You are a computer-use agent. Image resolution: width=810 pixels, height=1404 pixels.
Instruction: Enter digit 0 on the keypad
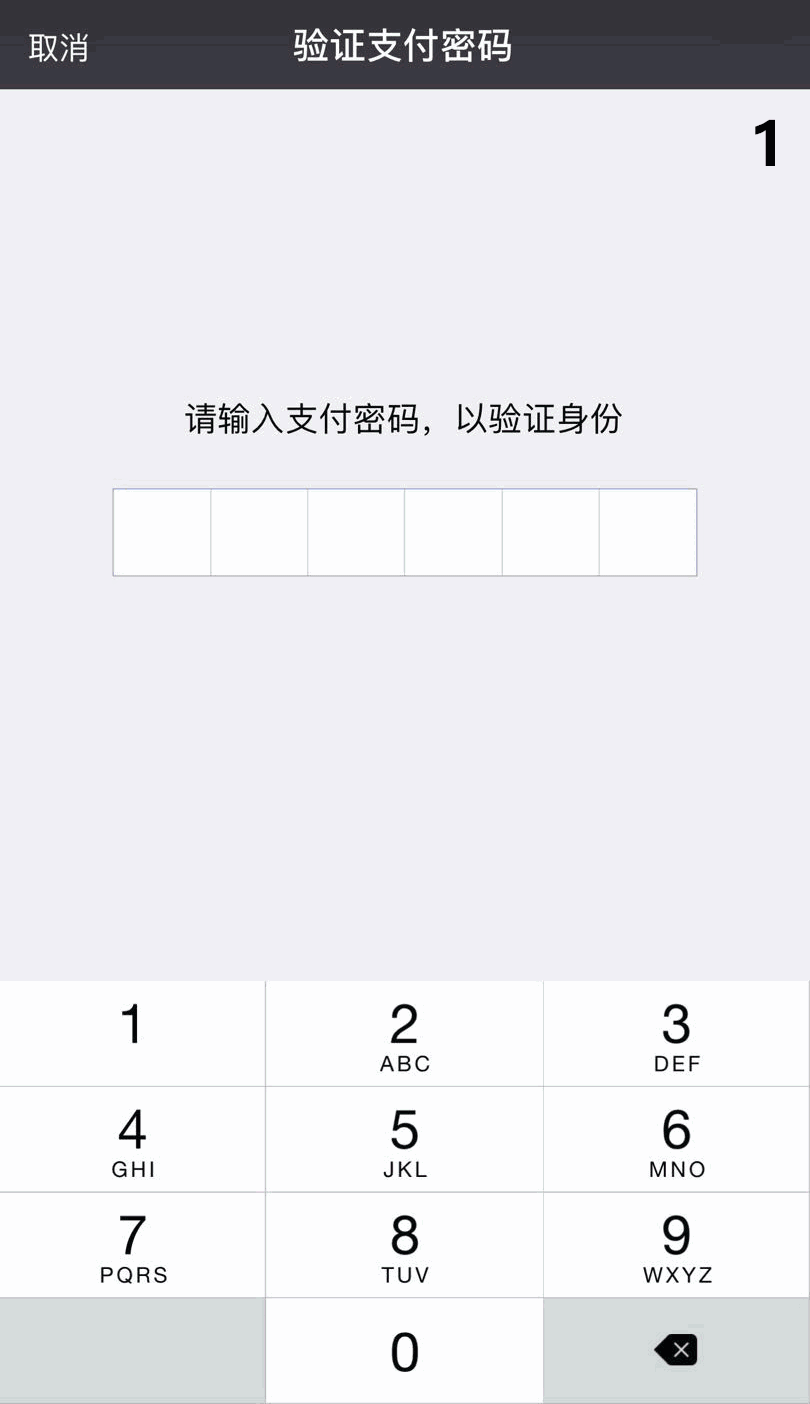pos(404,1351)
